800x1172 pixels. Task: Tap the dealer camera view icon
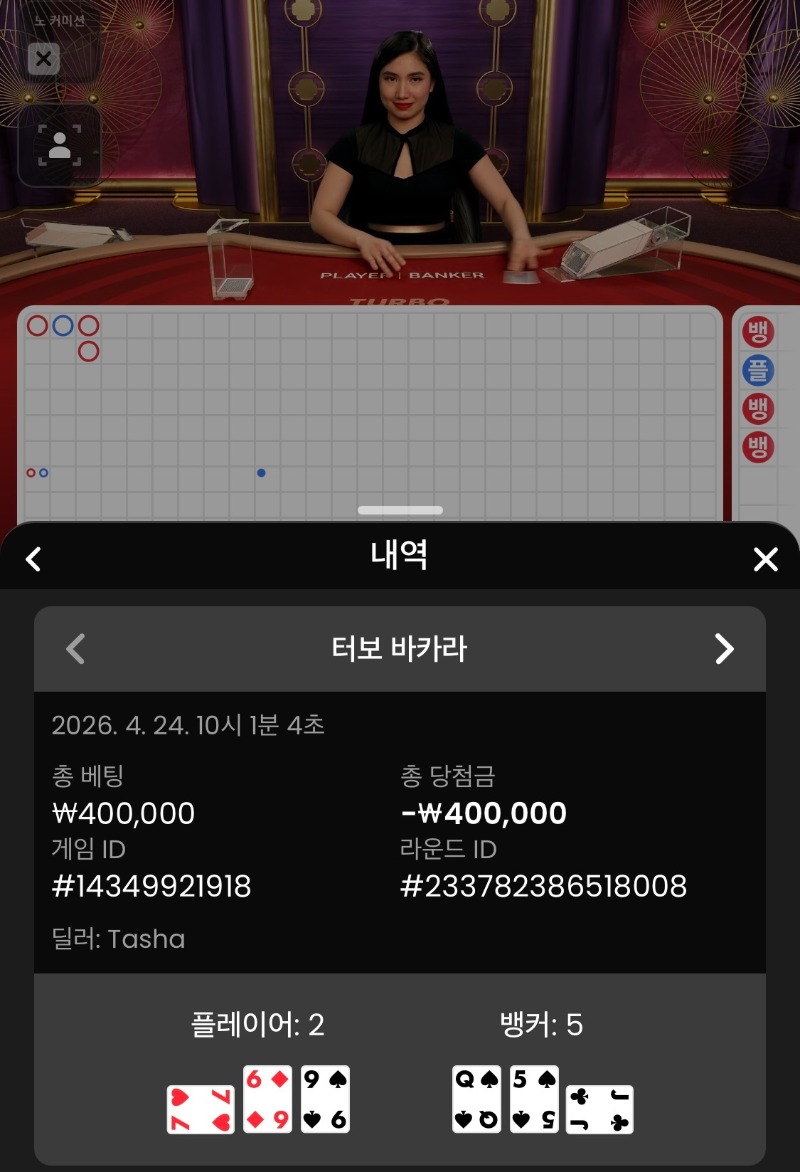point(59,146)
